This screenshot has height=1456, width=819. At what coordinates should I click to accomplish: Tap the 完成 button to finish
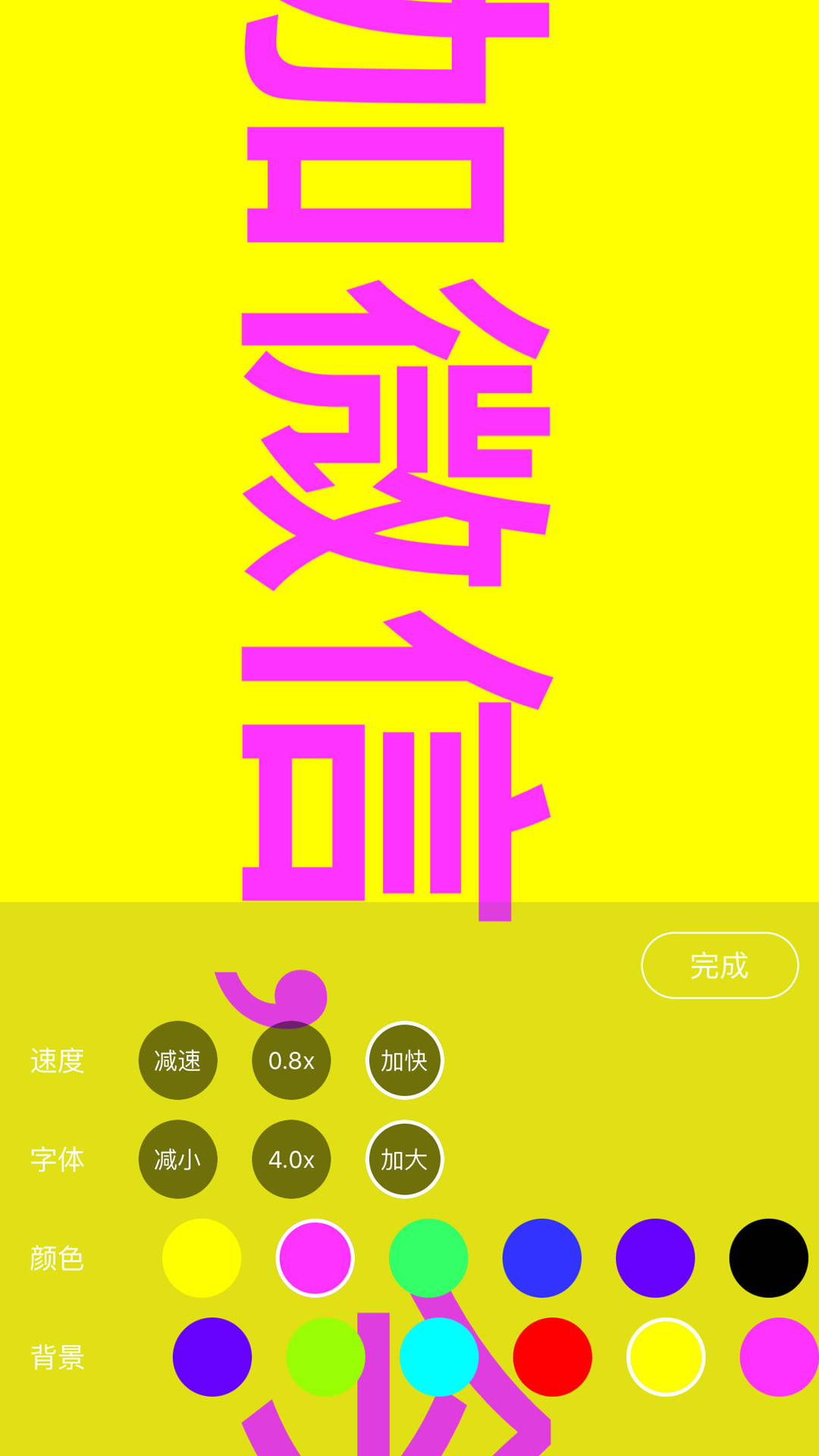tap(719, 965)
